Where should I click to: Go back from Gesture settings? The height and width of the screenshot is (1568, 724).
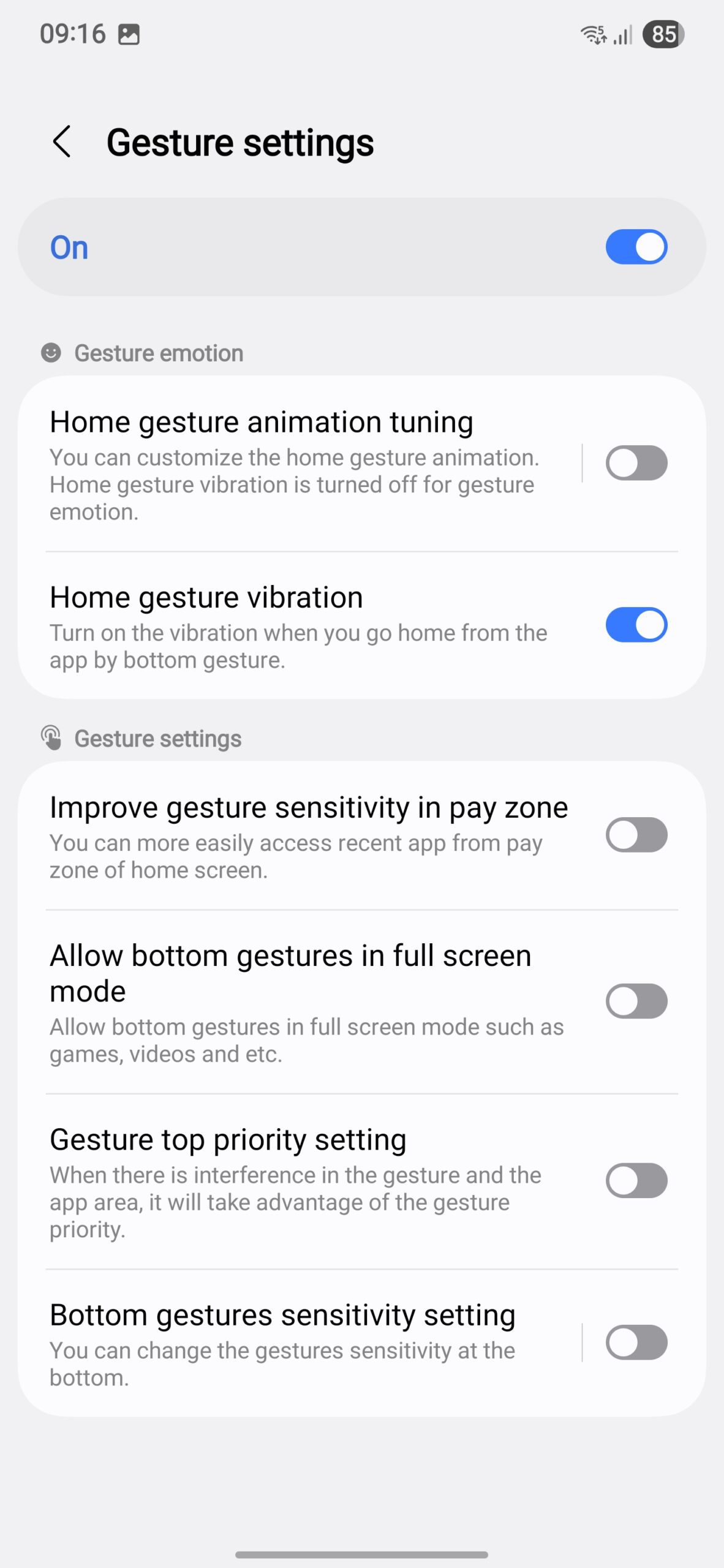62,142
